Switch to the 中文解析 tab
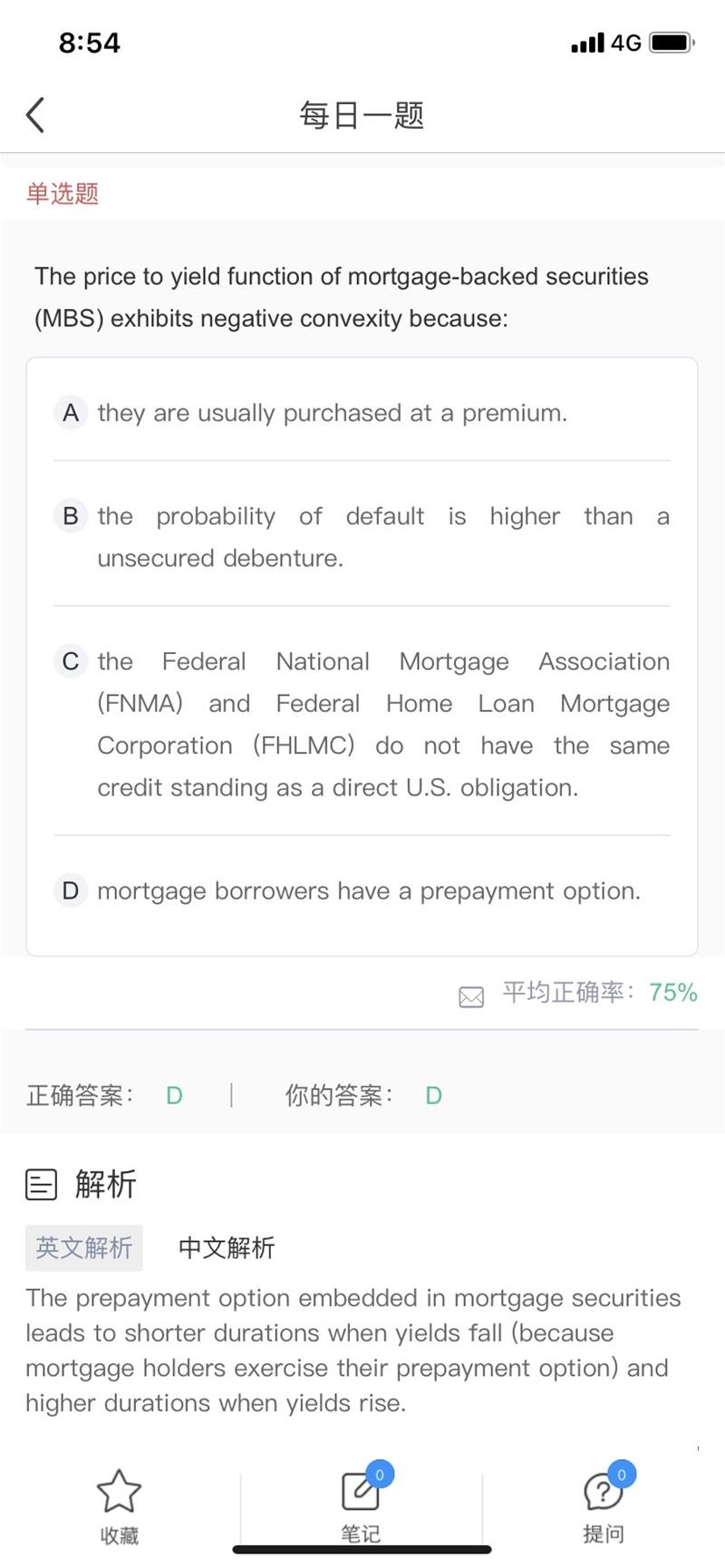This screenshot has width=725, height=1568. pos(226,1247)
